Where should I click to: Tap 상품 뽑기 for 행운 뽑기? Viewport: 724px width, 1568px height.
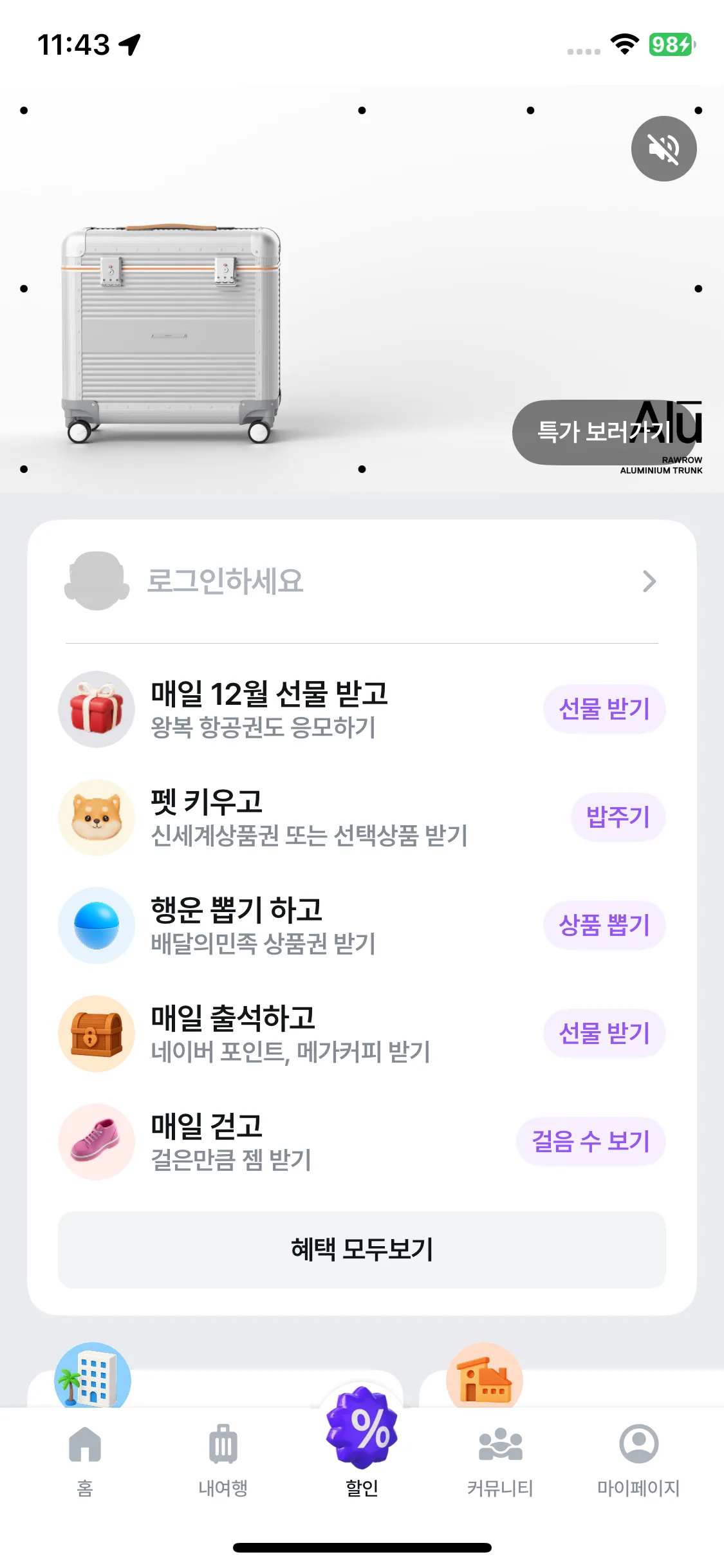(604, 925)
